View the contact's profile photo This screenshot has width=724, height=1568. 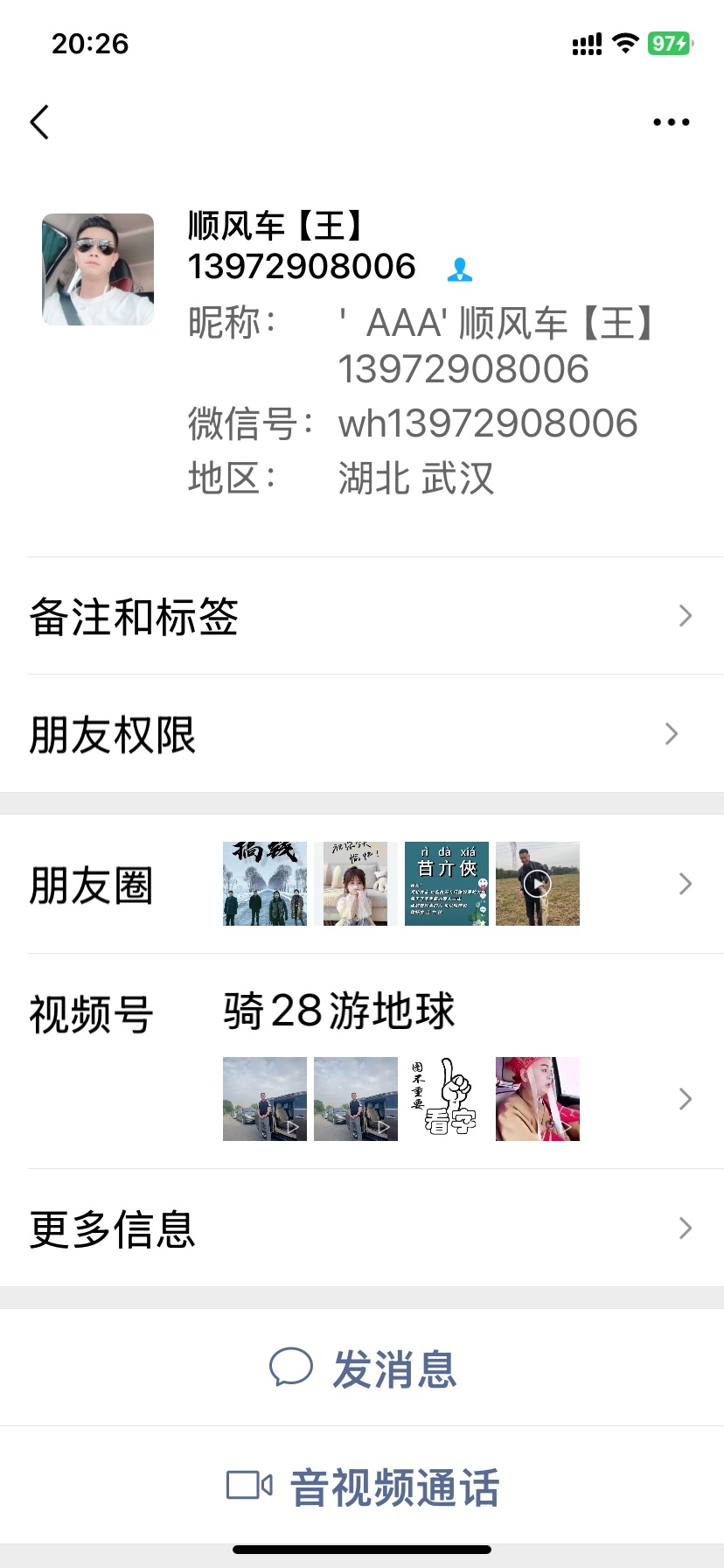point(98,269)
